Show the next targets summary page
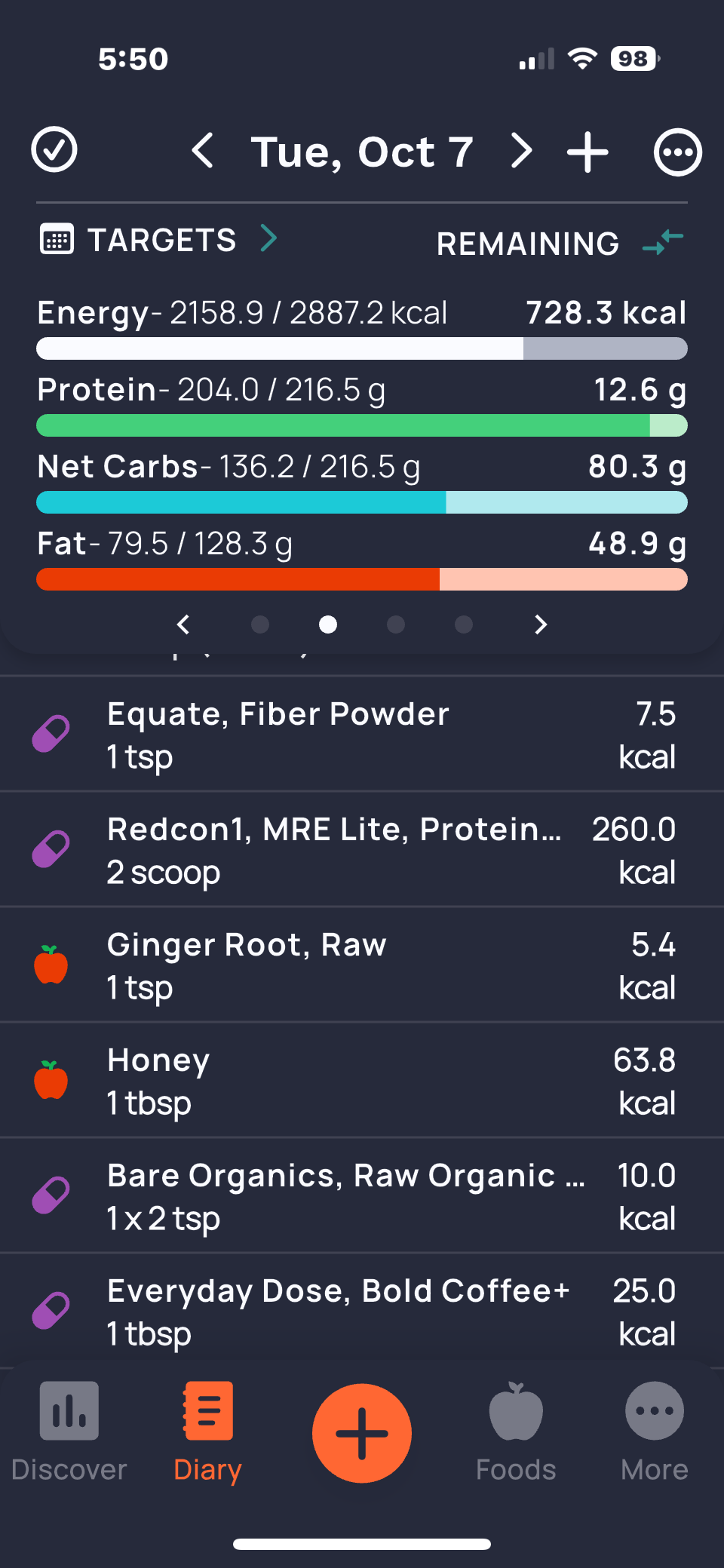The height and width of the screenshot is (1568, 724). (540, 624)
